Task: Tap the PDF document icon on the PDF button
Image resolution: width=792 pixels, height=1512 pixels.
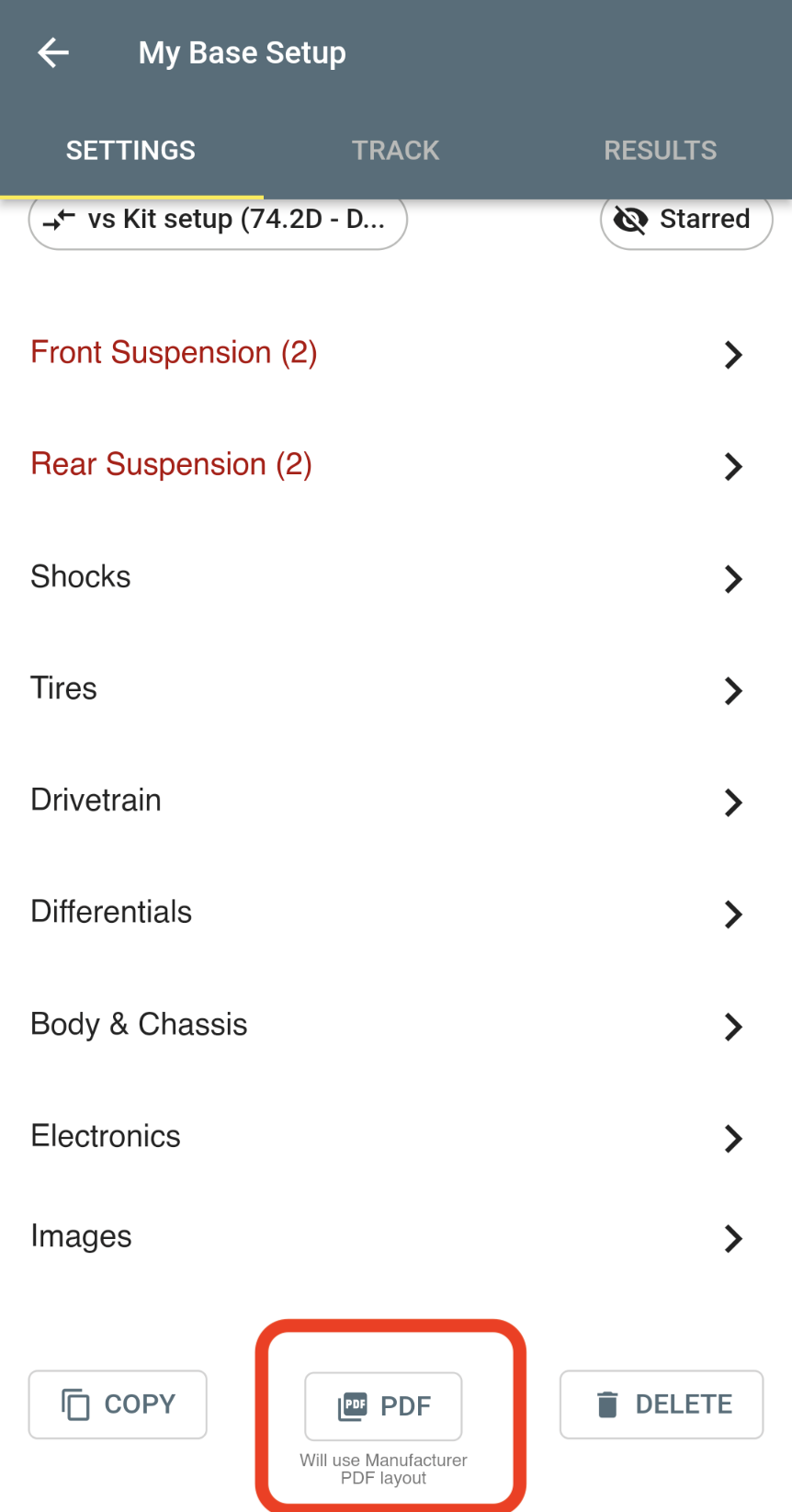Action: [x=352, y=1406]
